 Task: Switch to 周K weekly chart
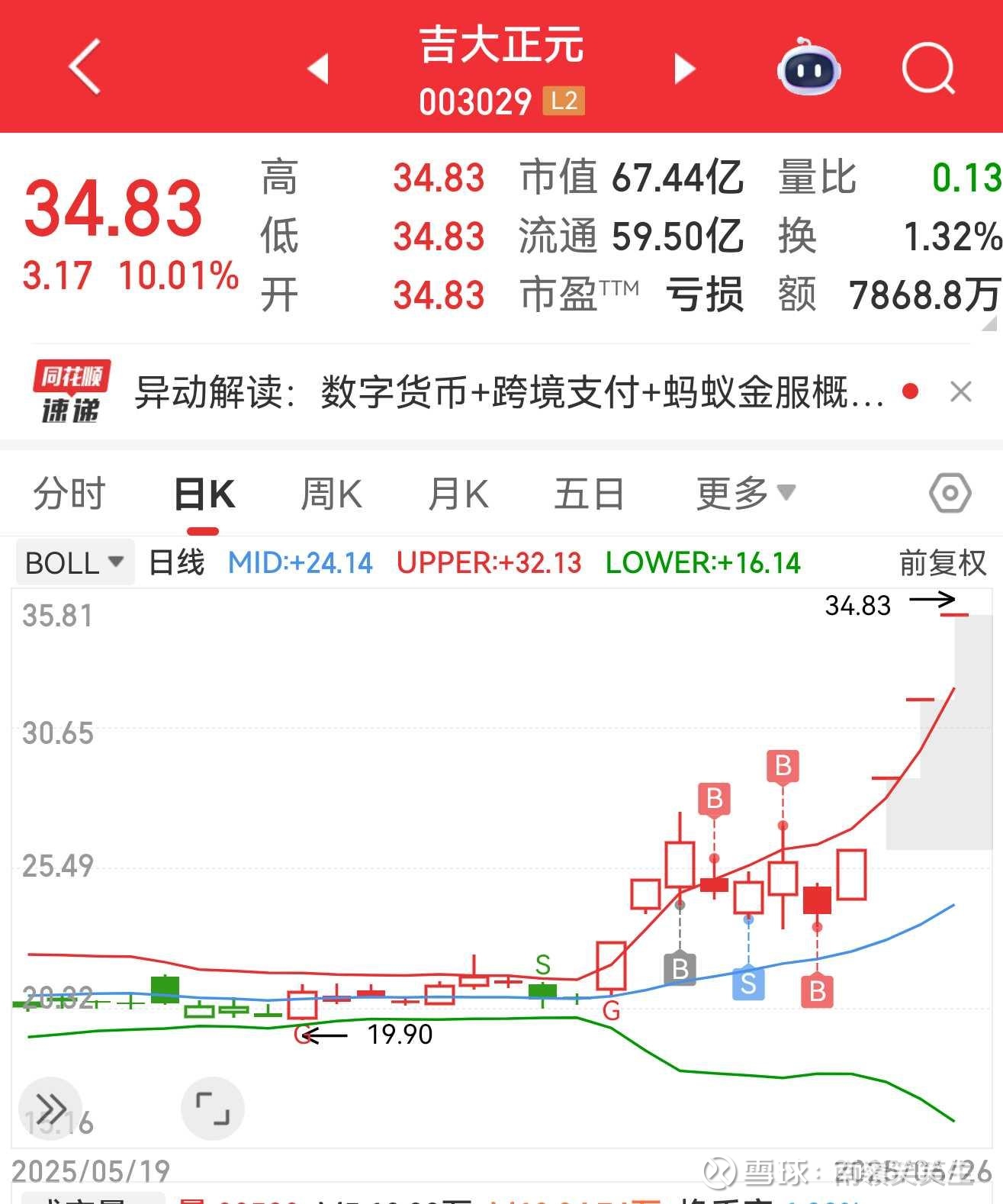coord(330,493)
